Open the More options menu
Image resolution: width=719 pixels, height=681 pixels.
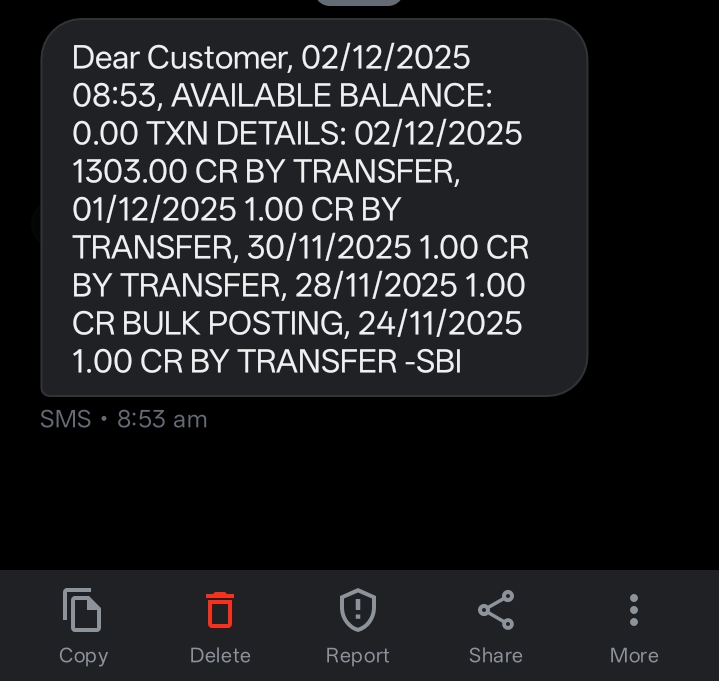click(x=633, y=625)
